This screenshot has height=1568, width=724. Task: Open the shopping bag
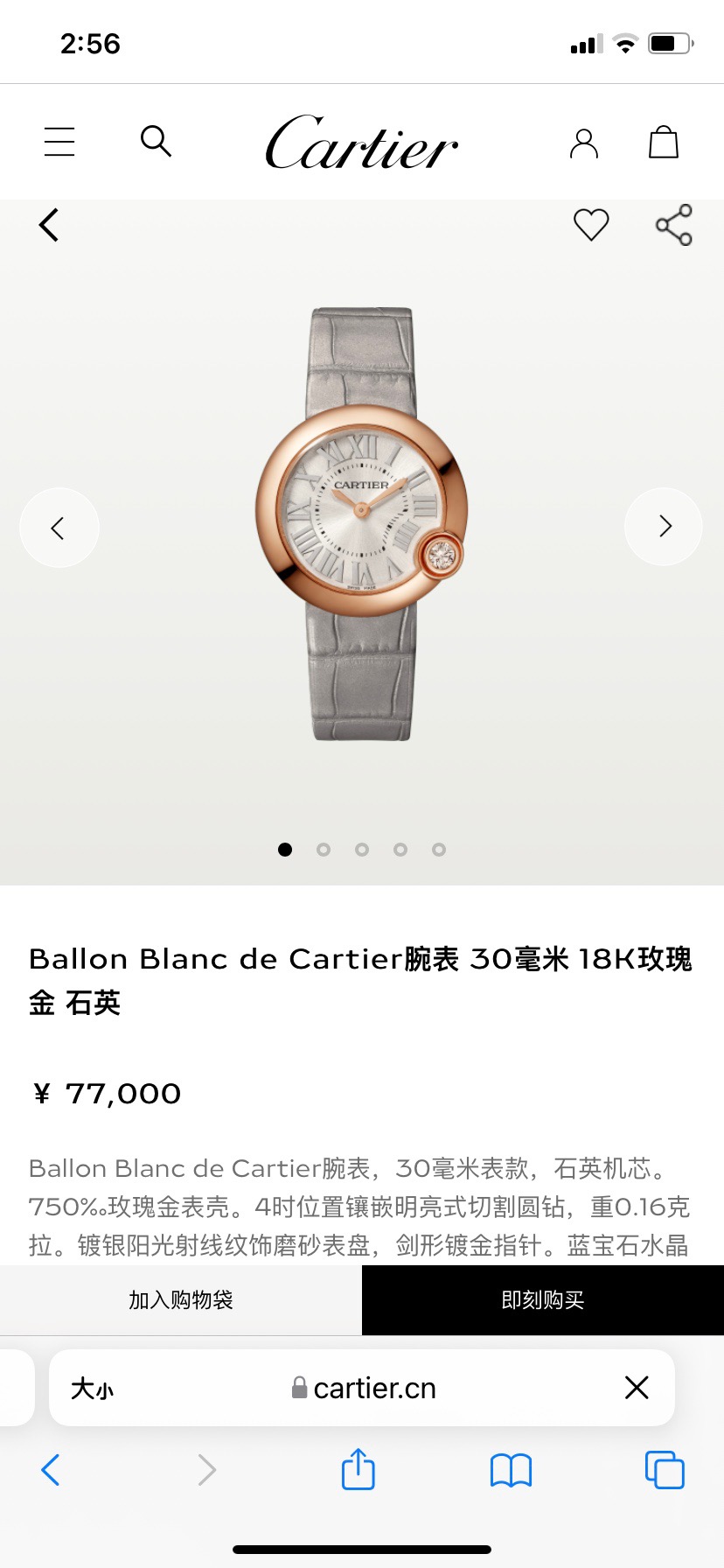663,142
